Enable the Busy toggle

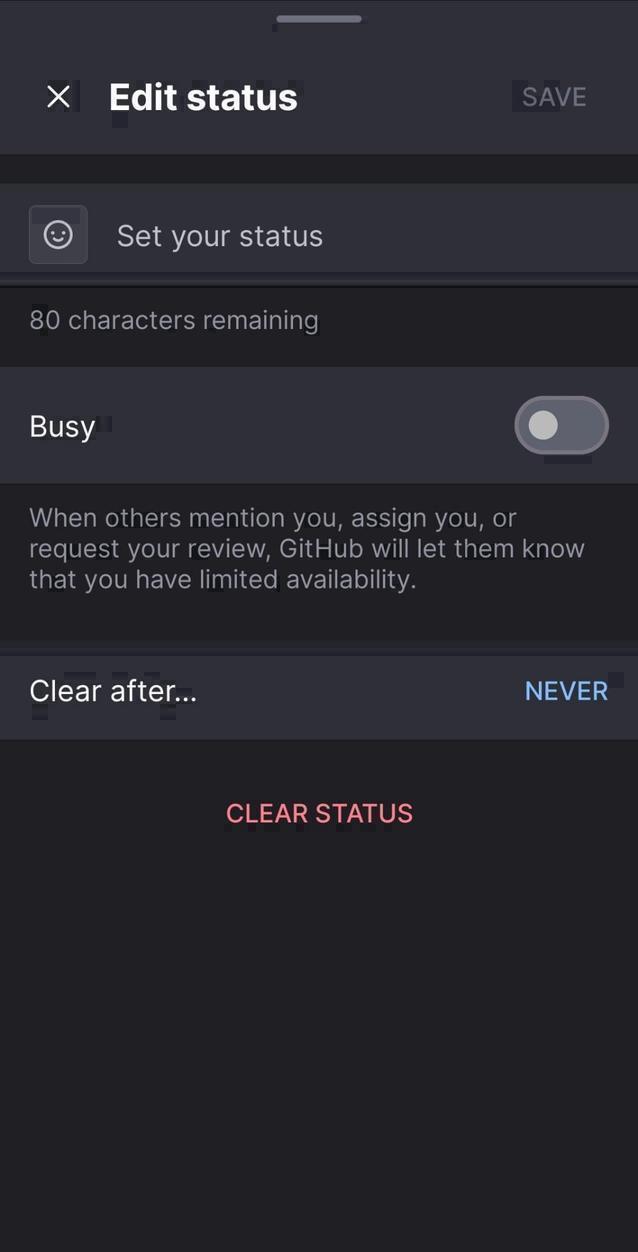click(561, 426)
